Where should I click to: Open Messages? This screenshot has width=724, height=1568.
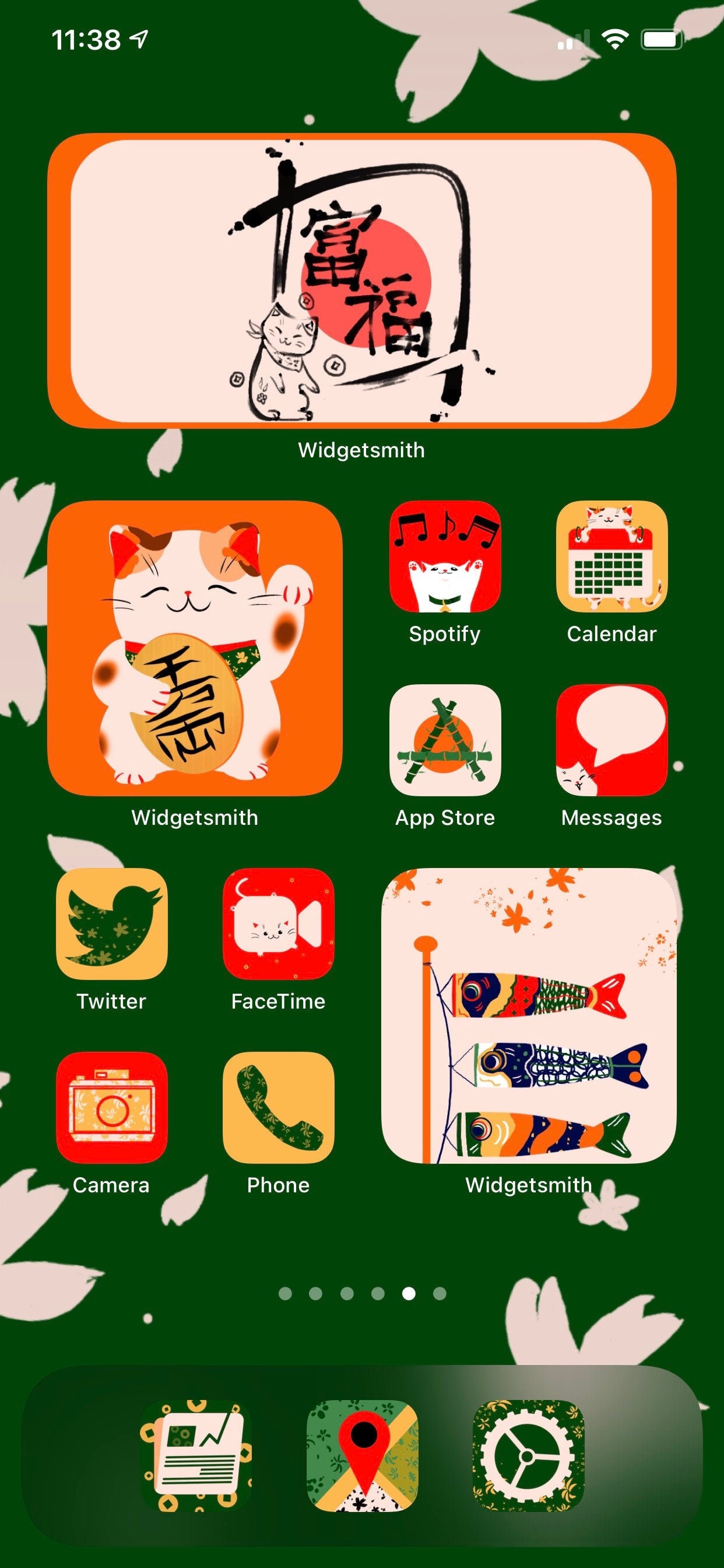pyautogui.click(x=611, y=740)
